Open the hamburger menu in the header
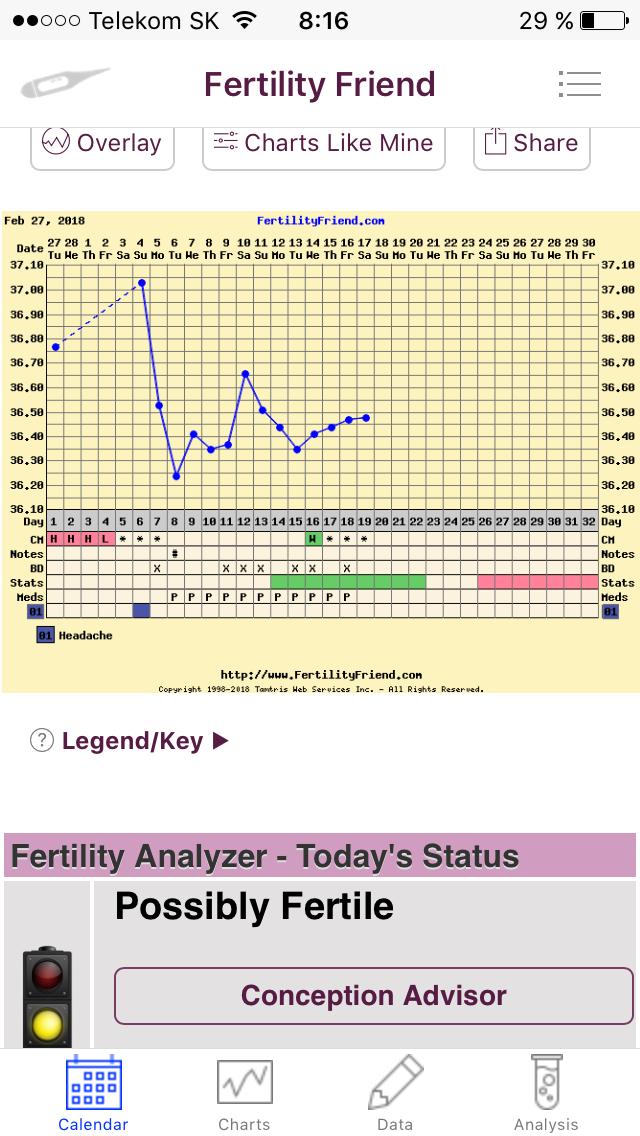 pos(580,84)
